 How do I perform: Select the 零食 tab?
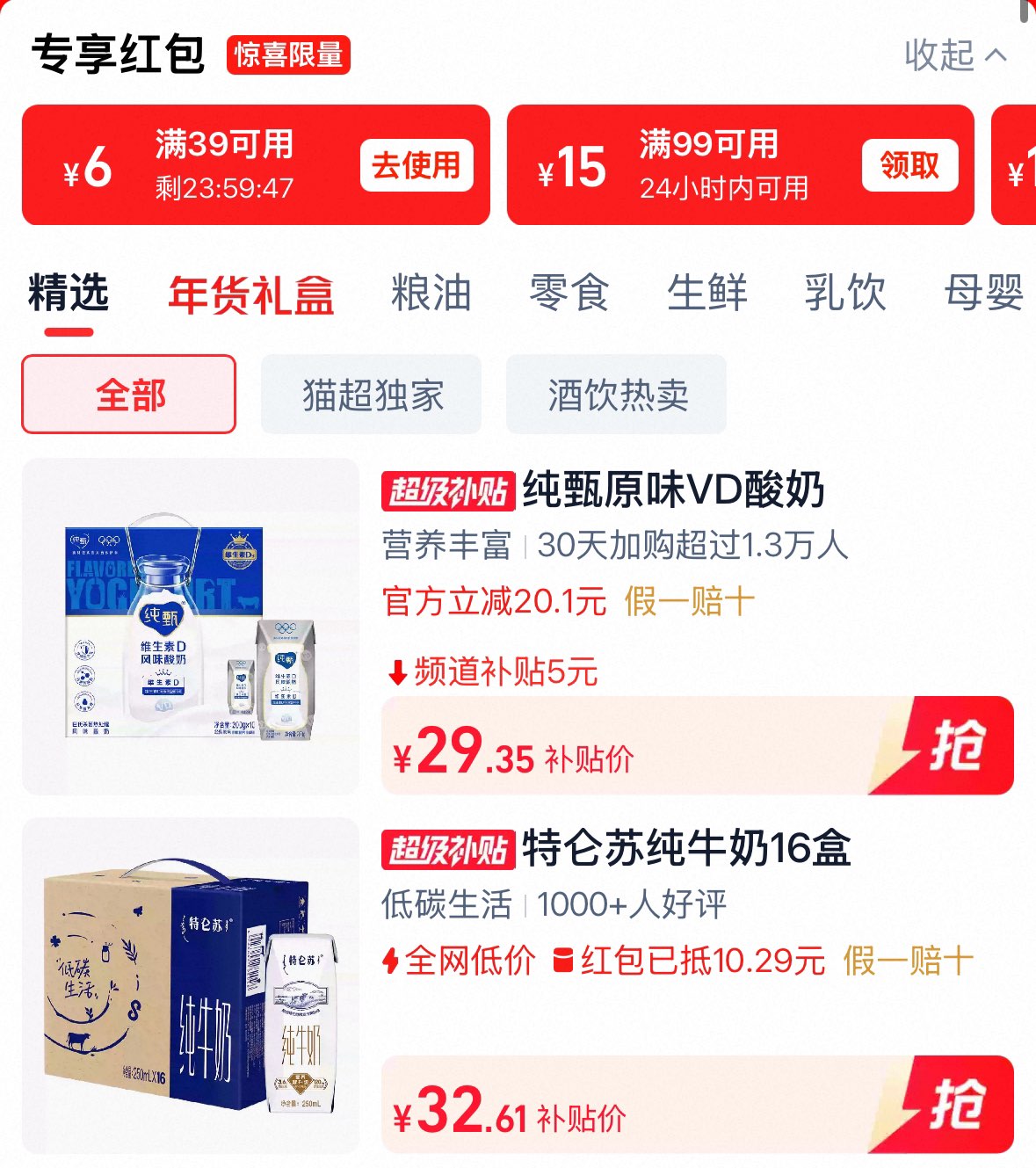click(x=569, y=293)
